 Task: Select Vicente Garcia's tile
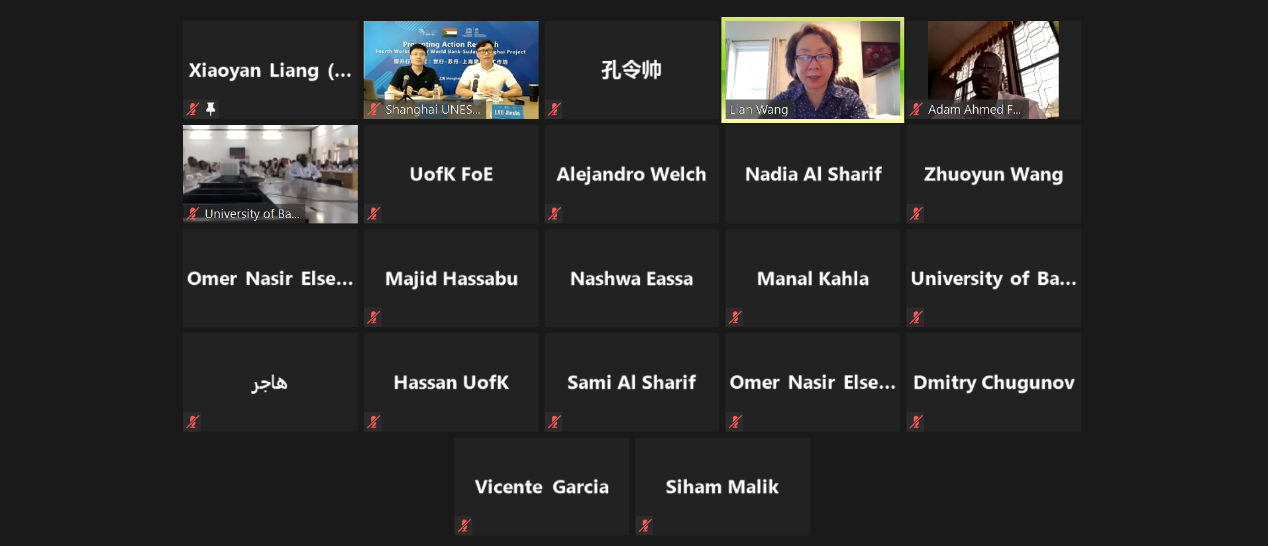541,487
